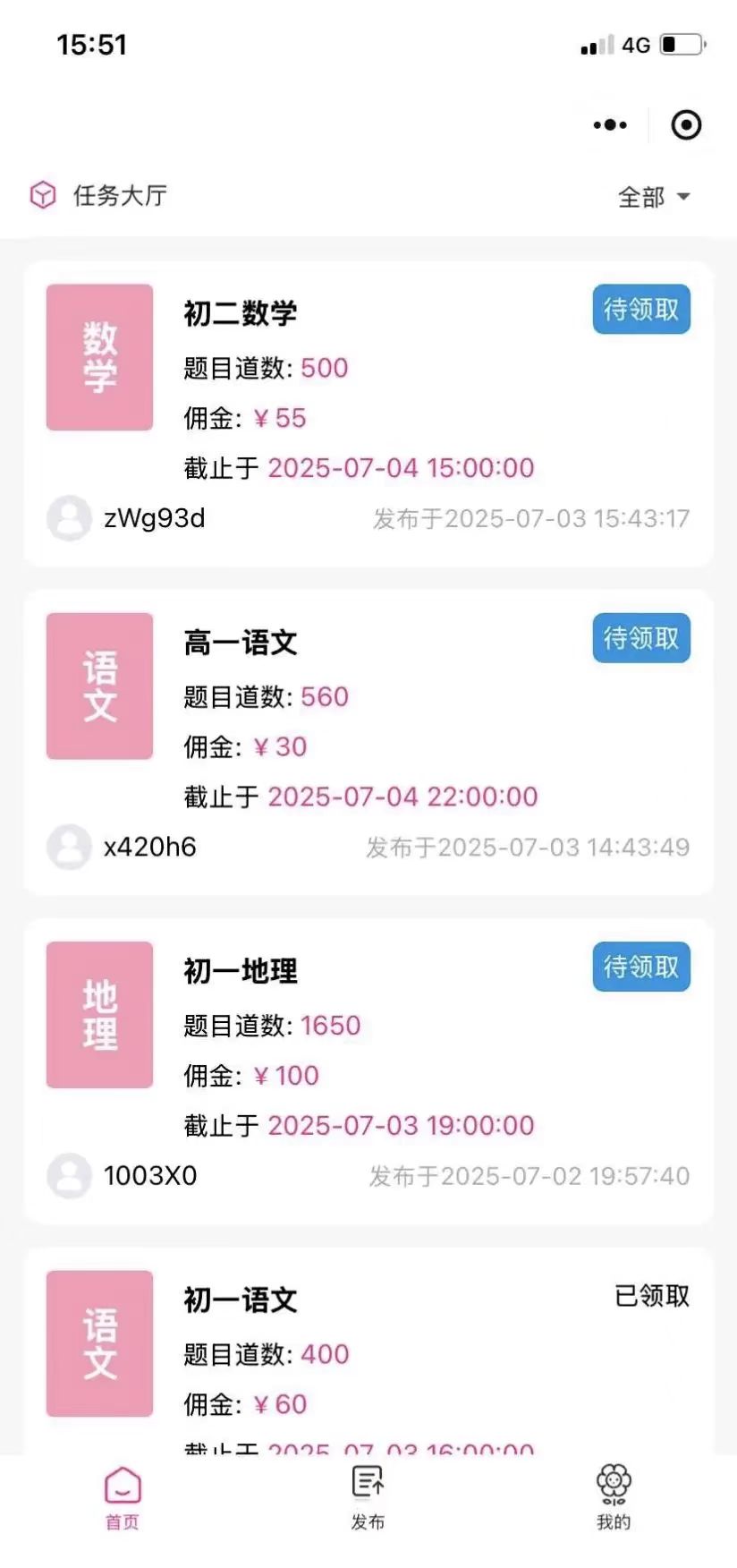Open the 全部 filter dropdown
The height and width of the screenshot is (1568, 737).
pos(653,197)
